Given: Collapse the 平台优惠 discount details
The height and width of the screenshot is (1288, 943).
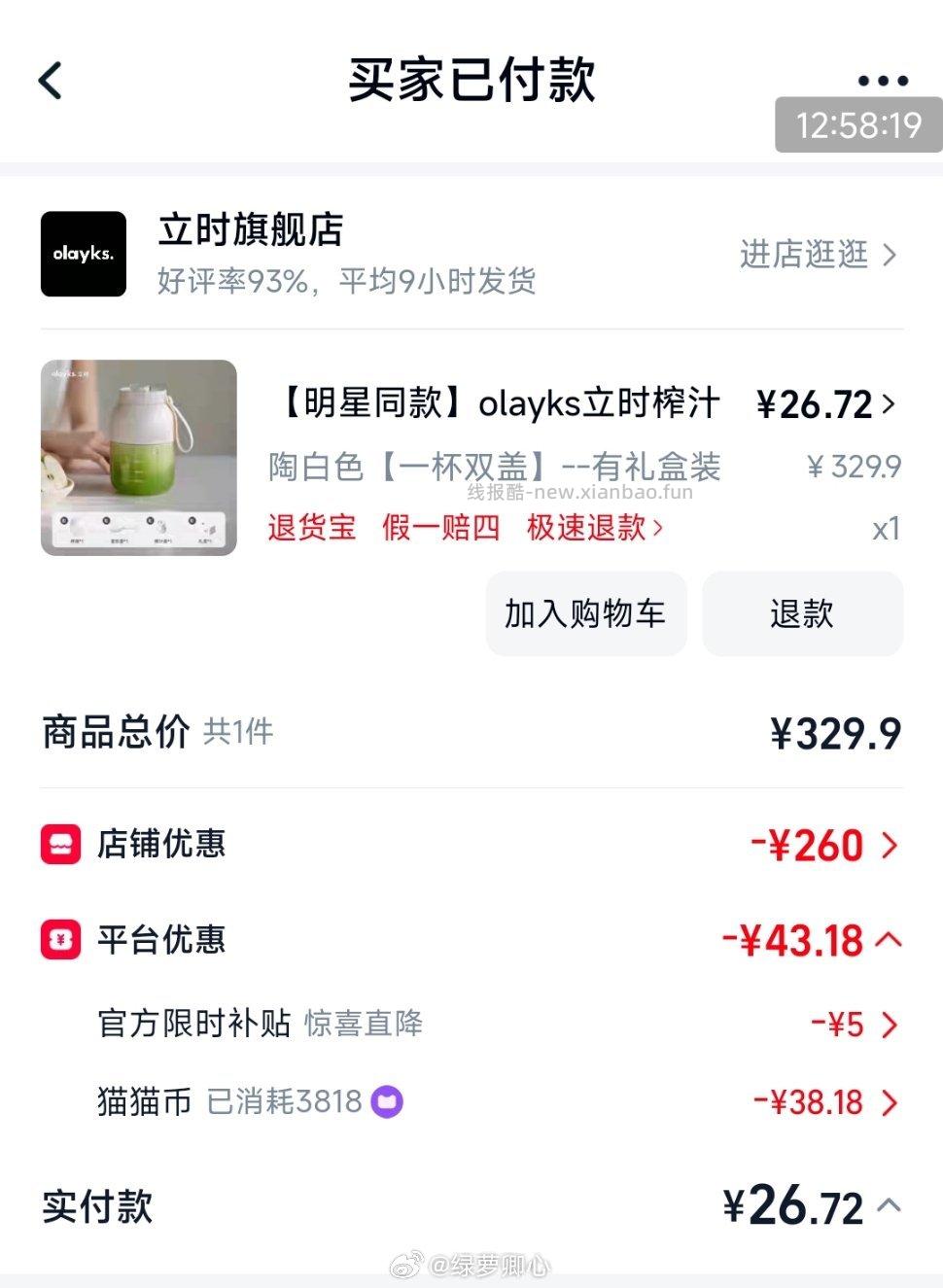Looking at the screenshot, I should [887, 940].
